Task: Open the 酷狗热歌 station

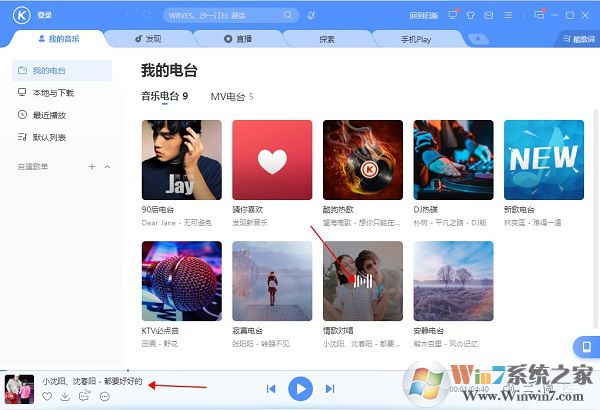Action: [x=362, y=160]
